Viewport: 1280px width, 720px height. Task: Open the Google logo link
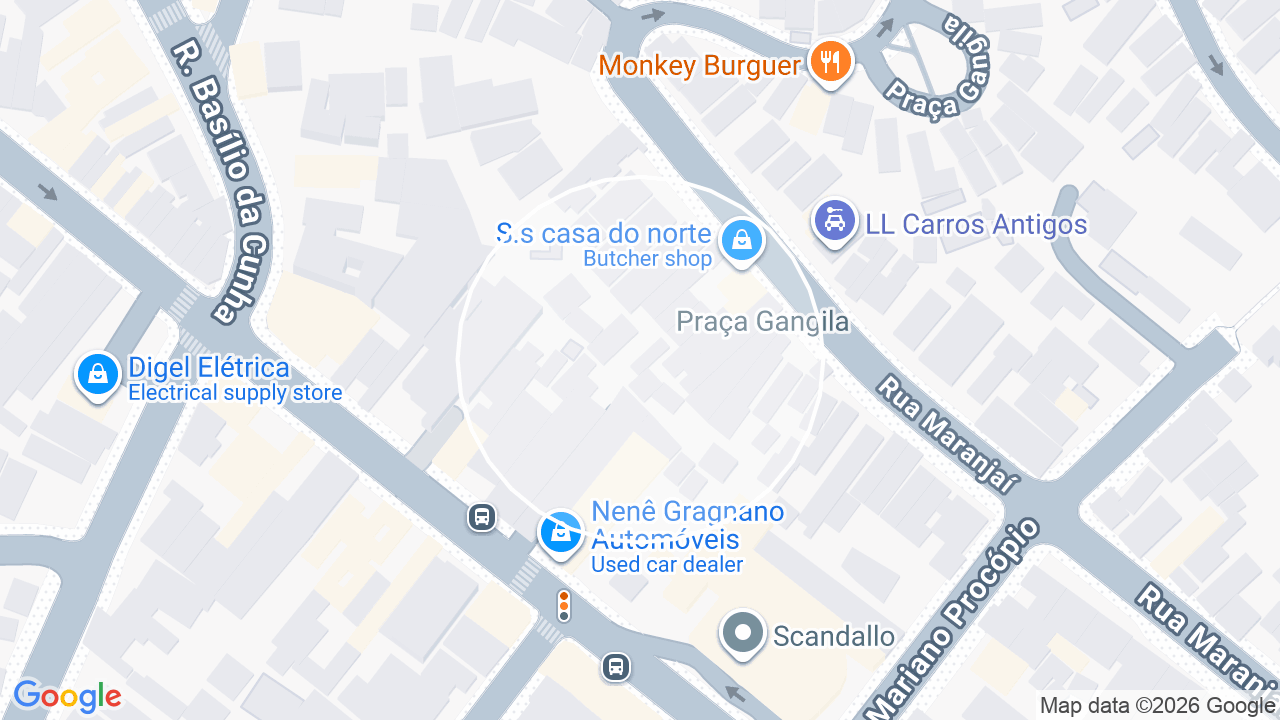coord(67,696)
